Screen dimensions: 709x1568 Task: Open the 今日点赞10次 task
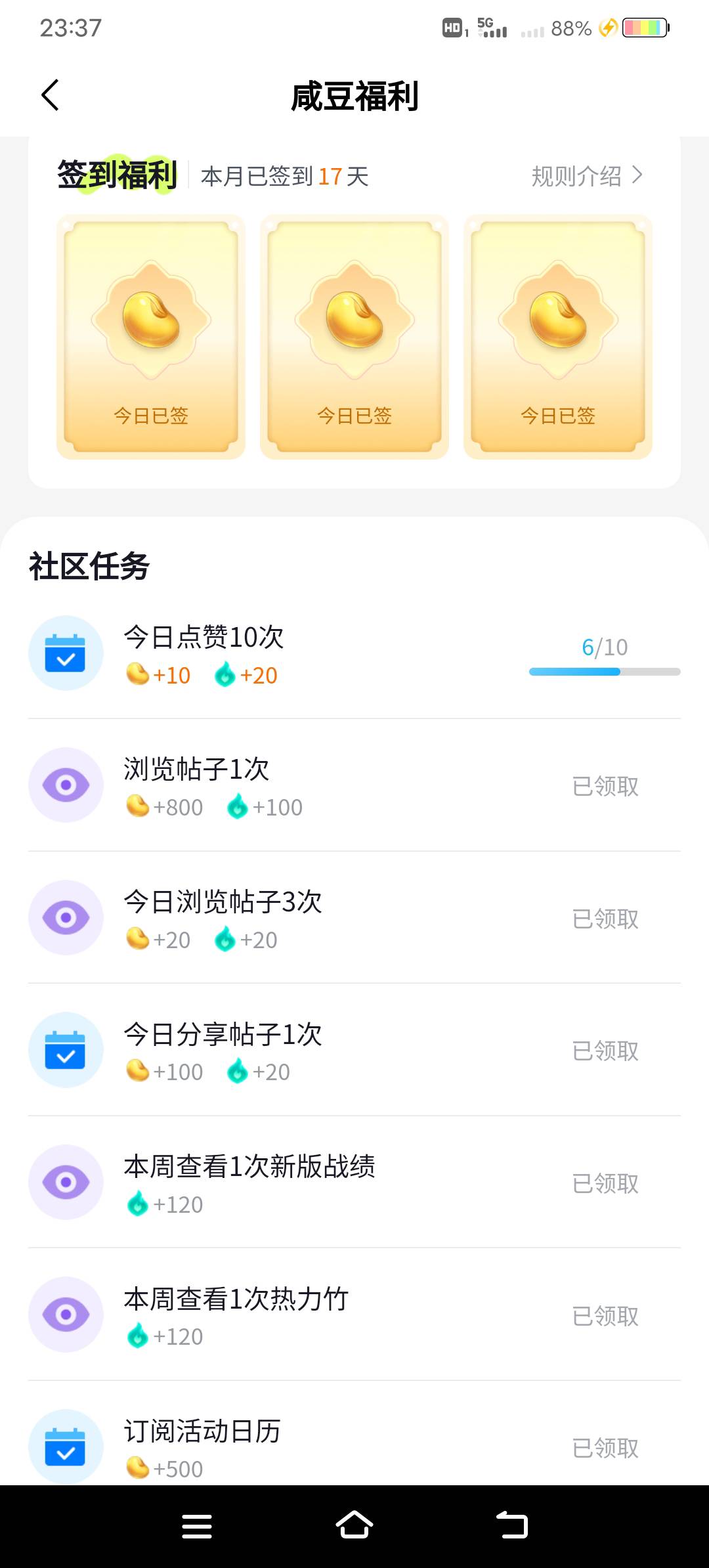point(204,638)
